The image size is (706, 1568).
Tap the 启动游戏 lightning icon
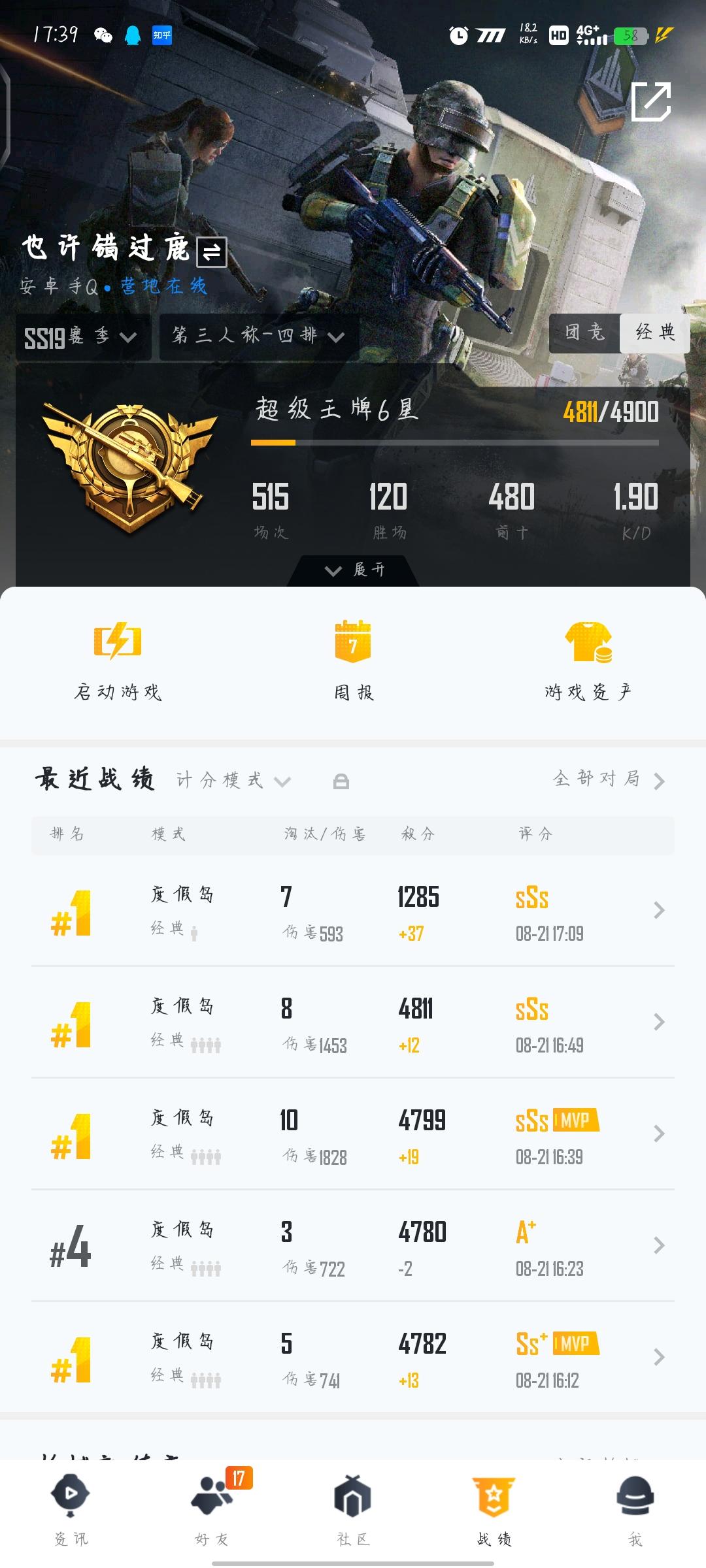point(119,644)
